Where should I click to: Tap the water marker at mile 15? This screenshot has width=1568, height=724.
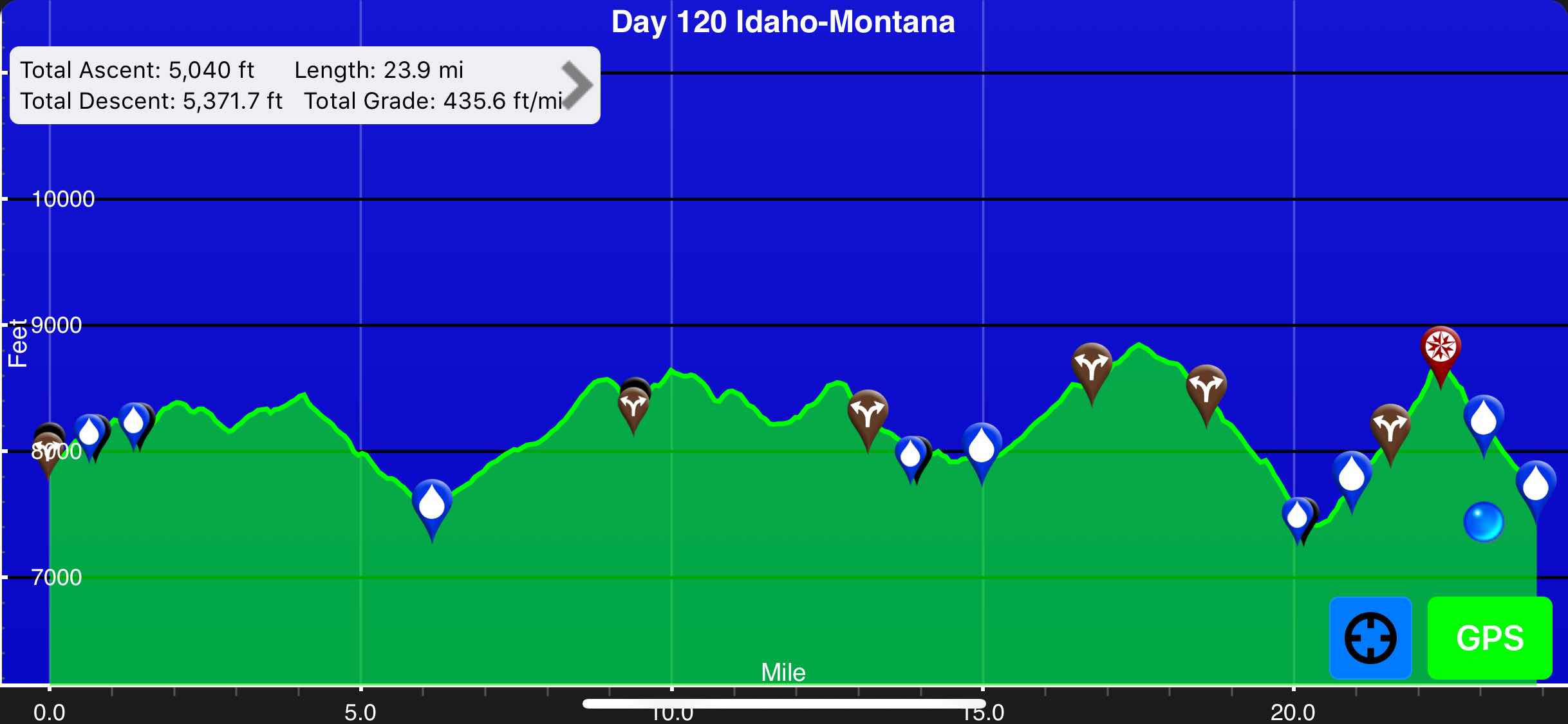(x=982, y=446)
